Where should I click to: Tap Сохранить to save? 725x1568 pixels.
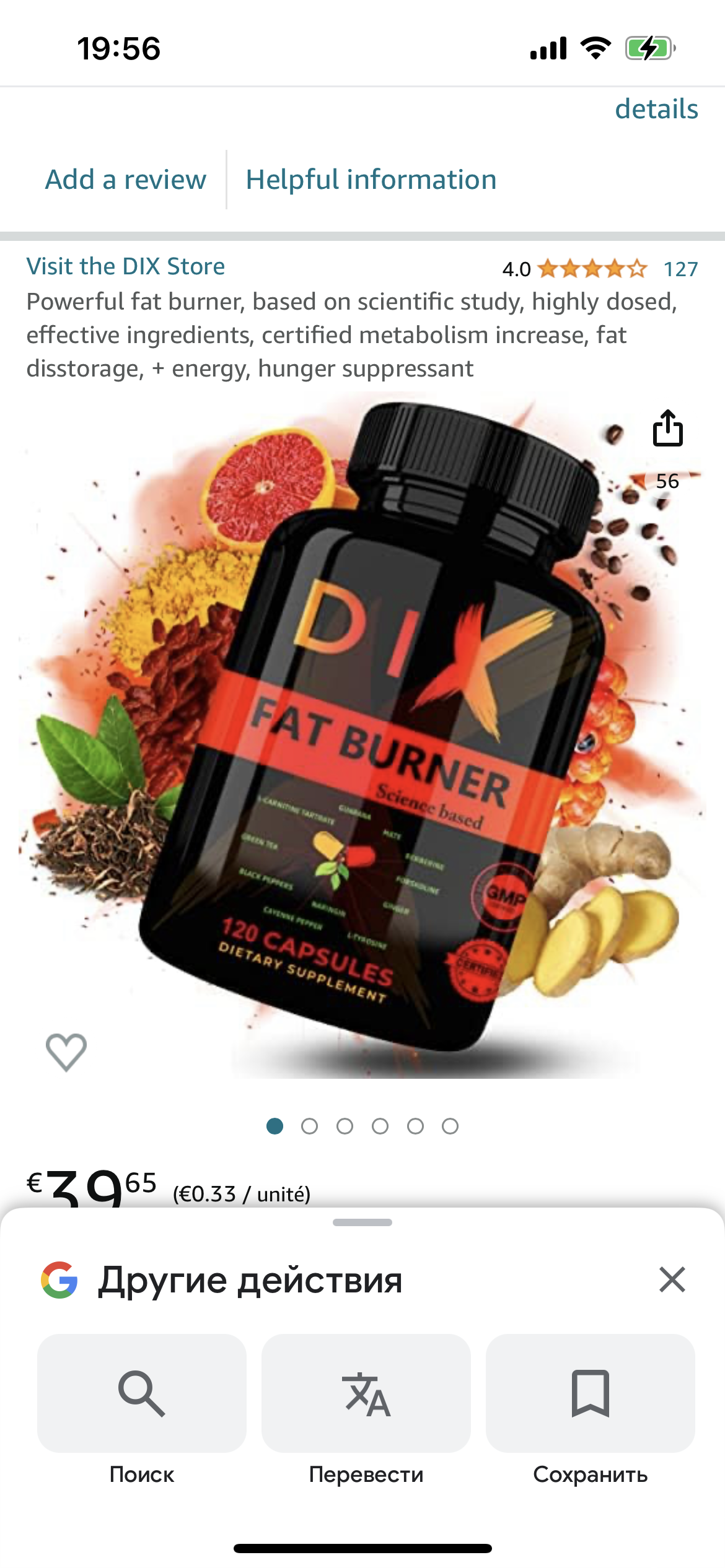coord(590,1393)
